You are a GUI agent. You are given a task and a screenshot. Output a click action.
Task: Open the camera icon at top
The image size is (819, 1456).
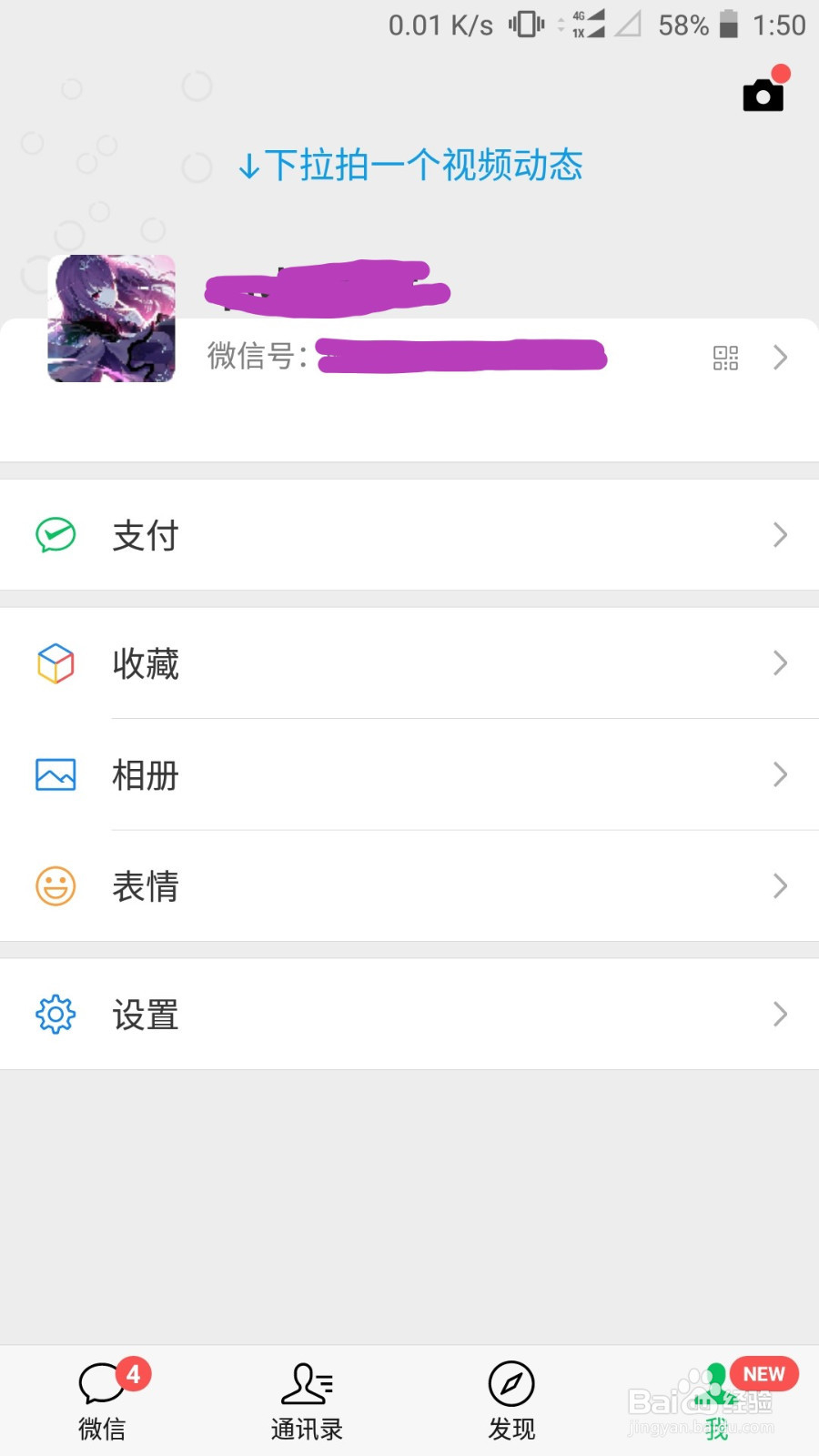click(763, 95)
